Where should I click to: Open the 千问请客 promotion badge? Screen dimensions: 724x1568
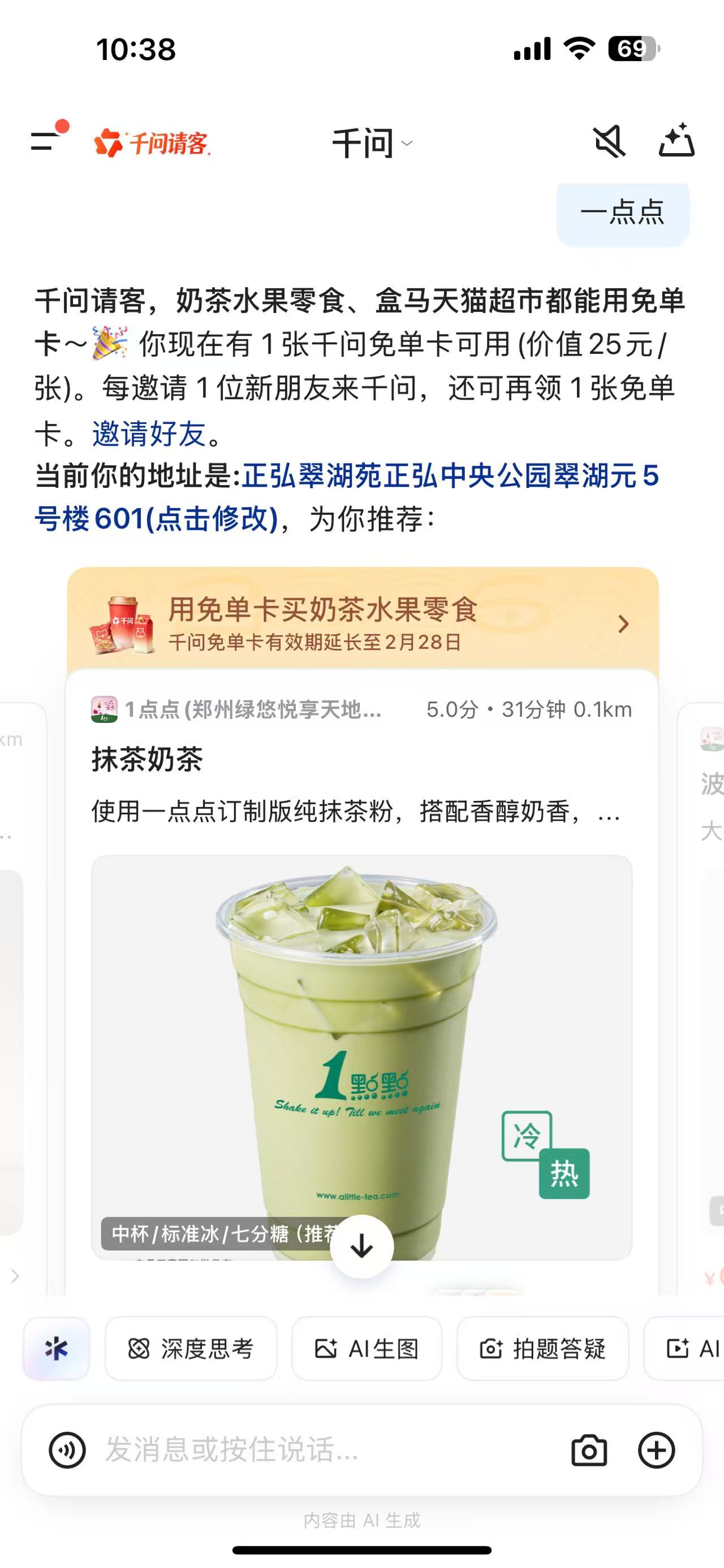152,143
